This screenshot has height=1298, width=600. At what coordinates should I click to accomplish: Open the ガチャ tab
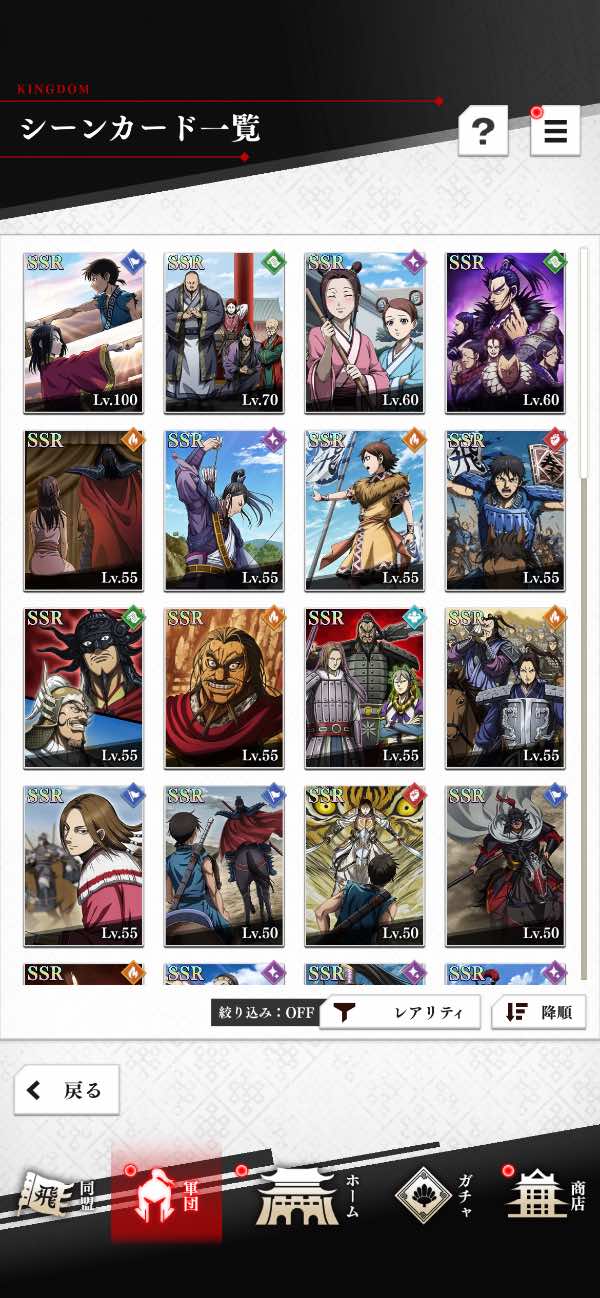[x=435, y=1195]
